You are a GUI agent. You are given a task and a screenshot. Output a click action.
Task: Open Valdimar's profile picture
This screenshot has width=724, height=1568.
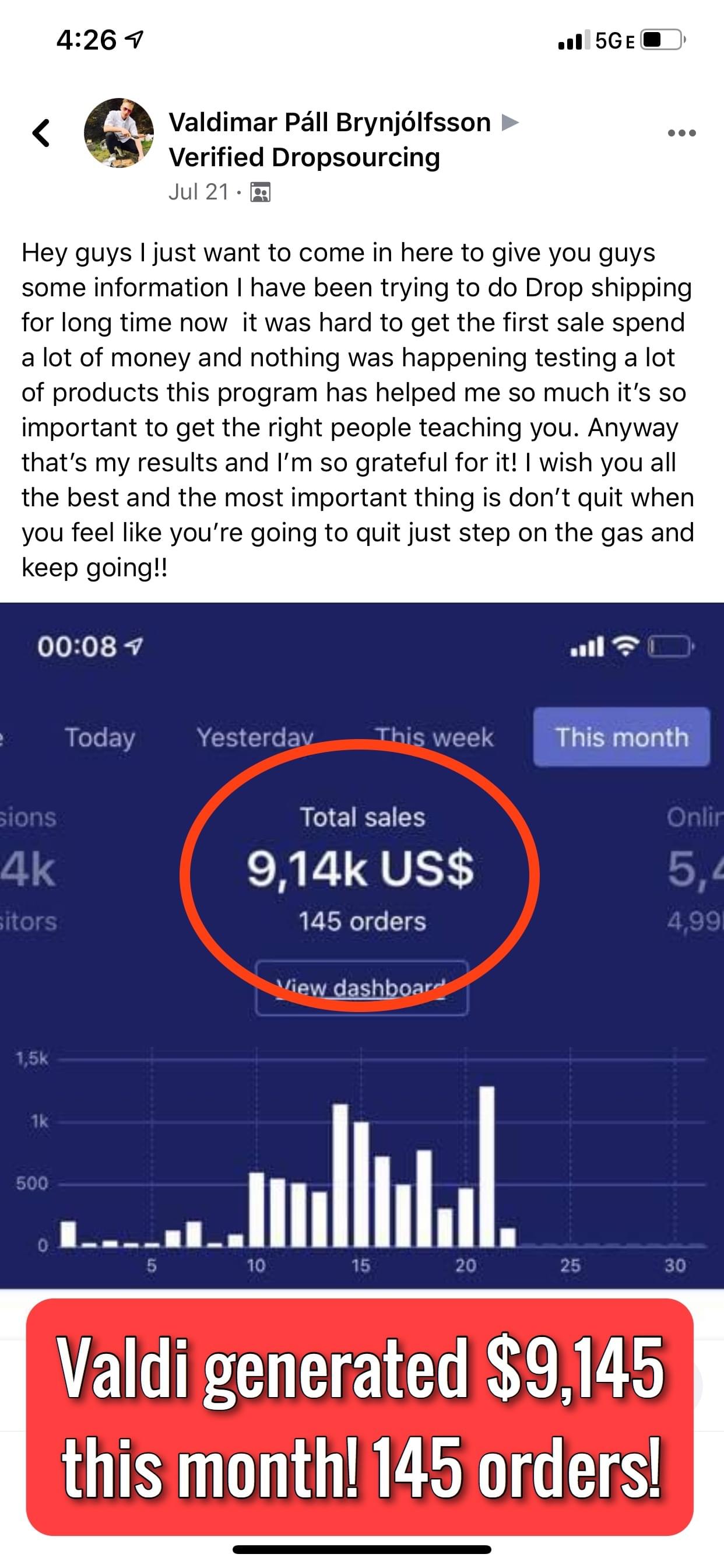pos(119,132)
